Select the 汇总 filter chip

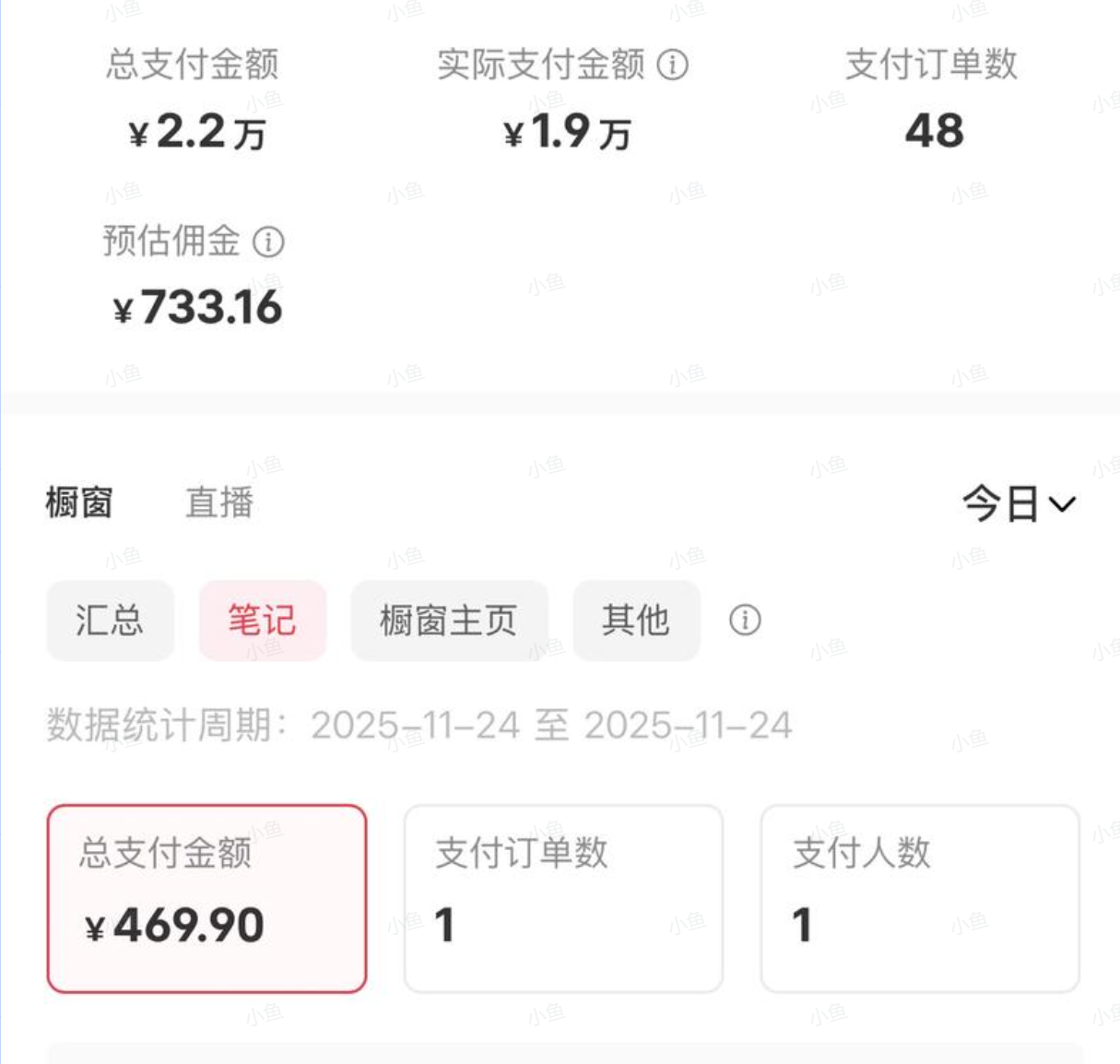(x=110, y=621)
